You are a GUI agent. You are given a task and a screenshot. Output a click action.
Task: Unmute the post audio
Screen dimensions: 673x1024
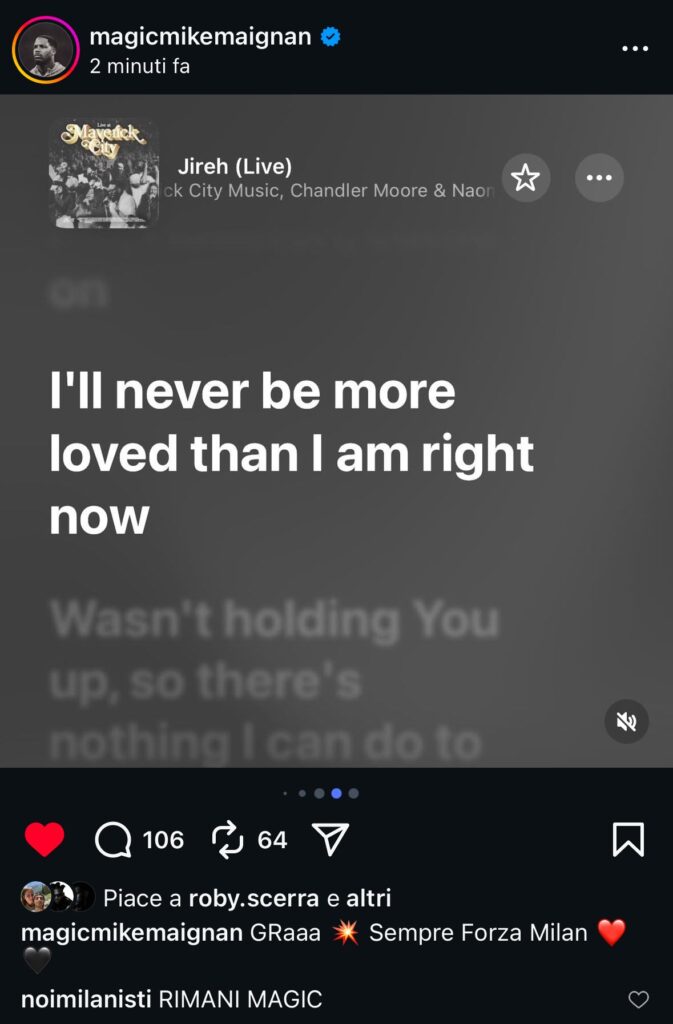click(x=627, y=721)
